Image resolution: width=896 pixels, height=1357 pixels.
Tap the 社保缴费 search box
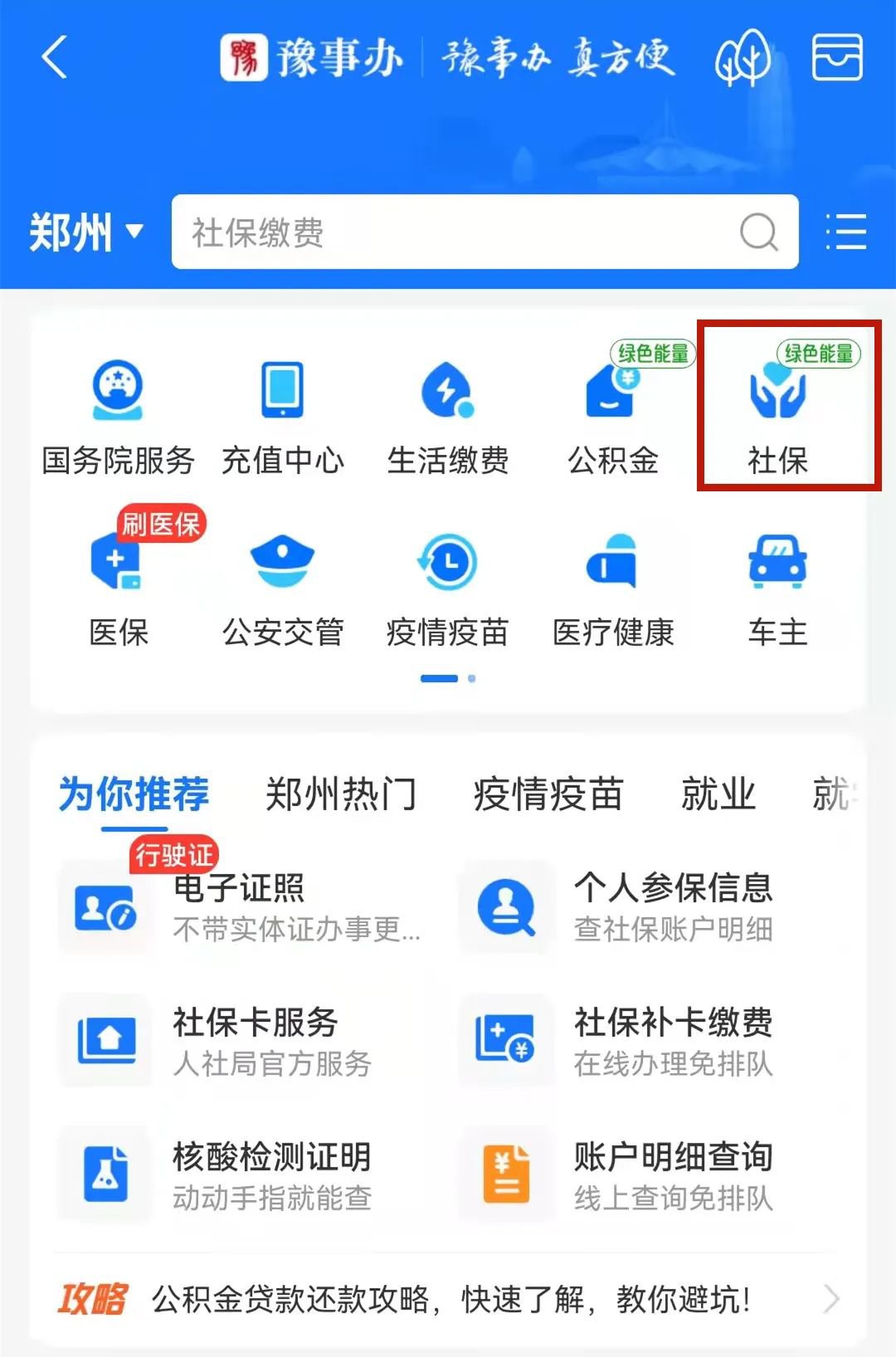click(465, 232)
